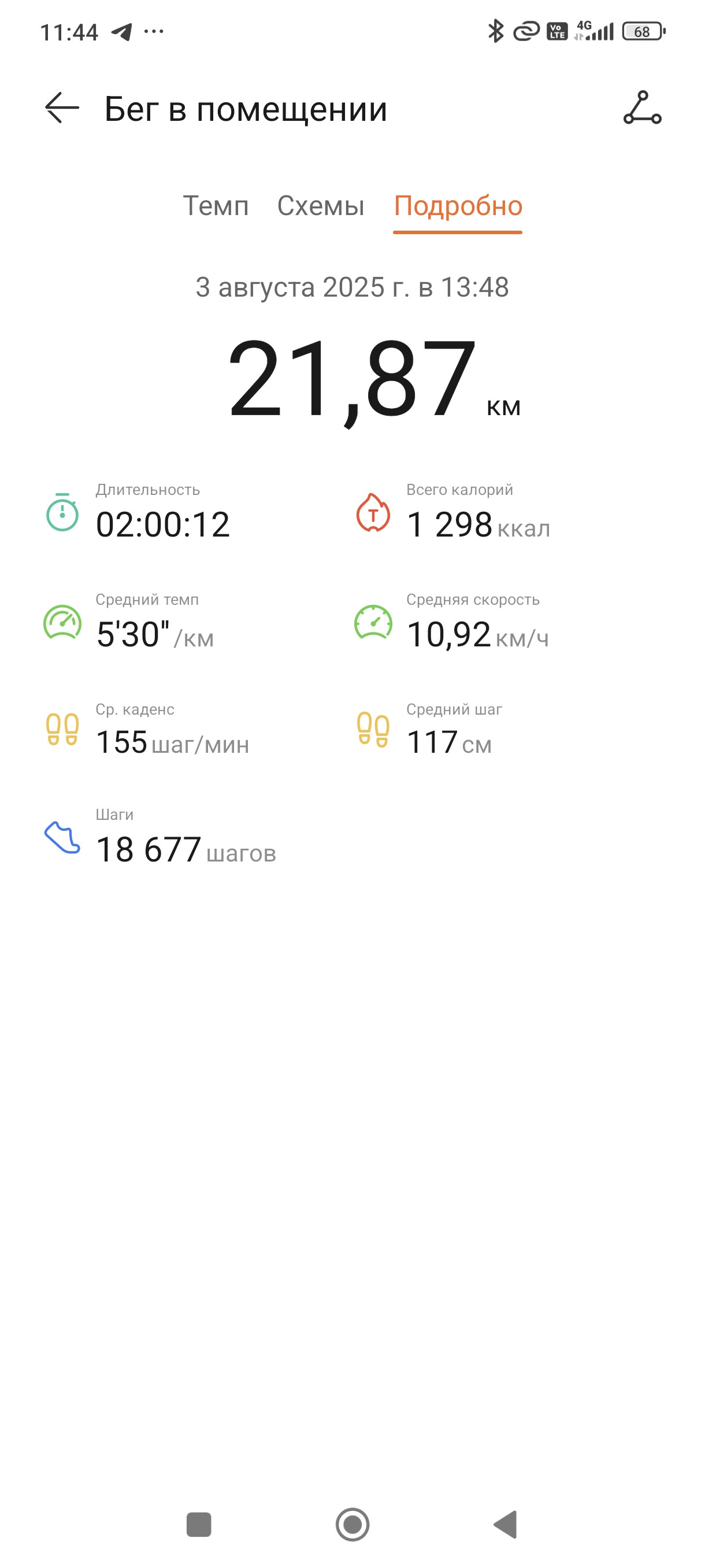Open the route share icon
Image resolution: width=705 pixels, height=1568 pixels.
[x=642, y=108]
